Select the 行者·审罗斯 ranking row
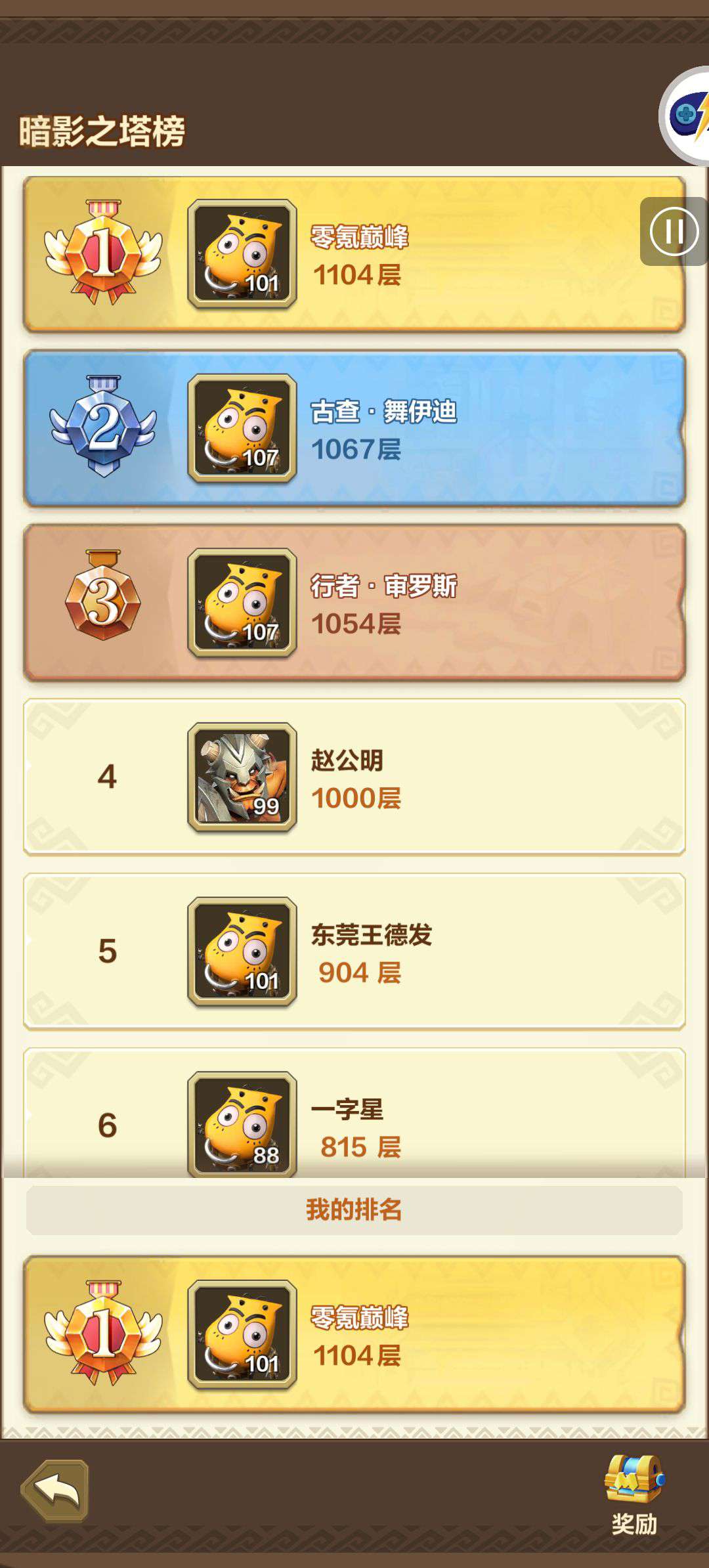This screenshot has width=709, height=1568. (354, 602)
